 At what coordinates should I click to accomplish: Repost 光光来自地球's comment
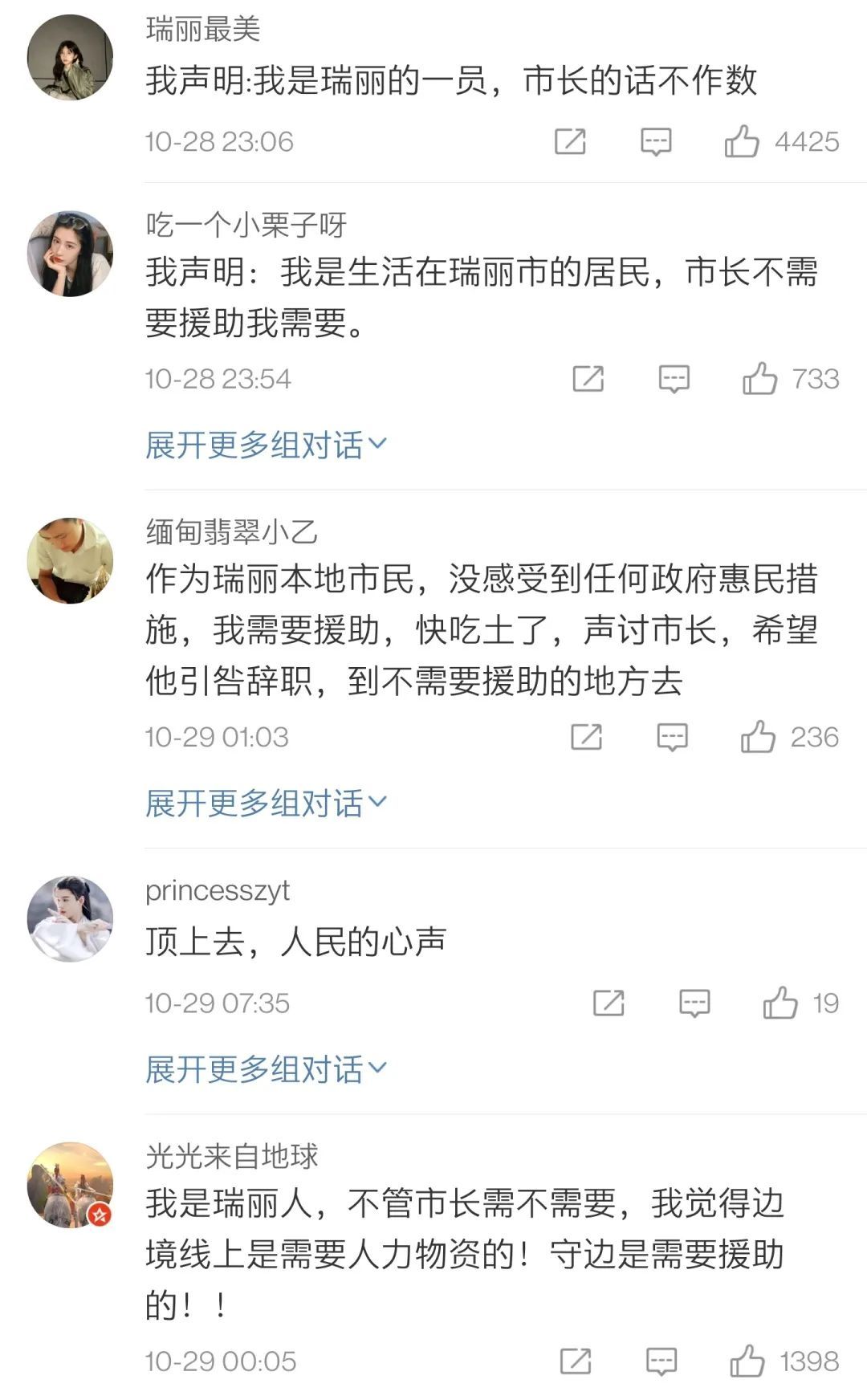pyautogui.click(x=576, y=1361)
